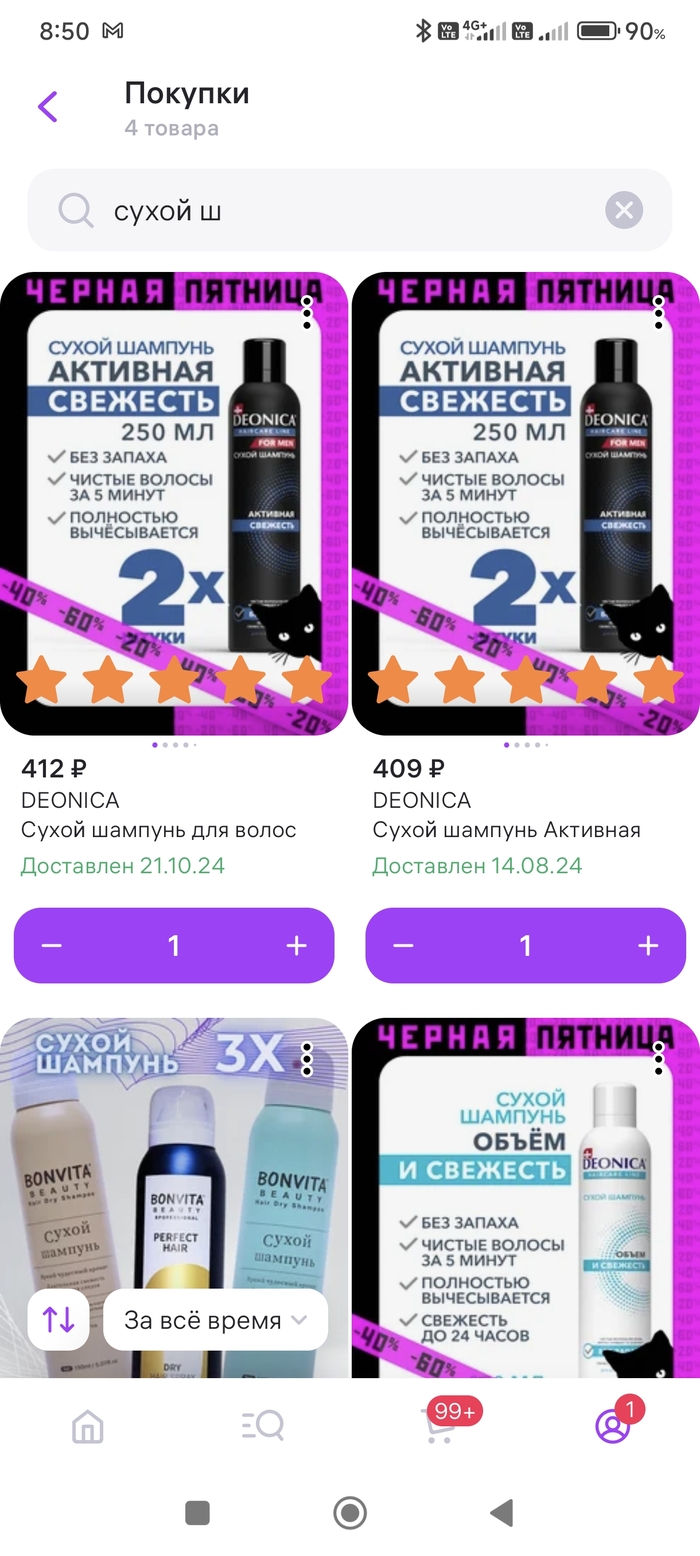Open overflow menu on the BONVITA product
The height and width of the screenshot is (1556, 700).
[307, 1059]
